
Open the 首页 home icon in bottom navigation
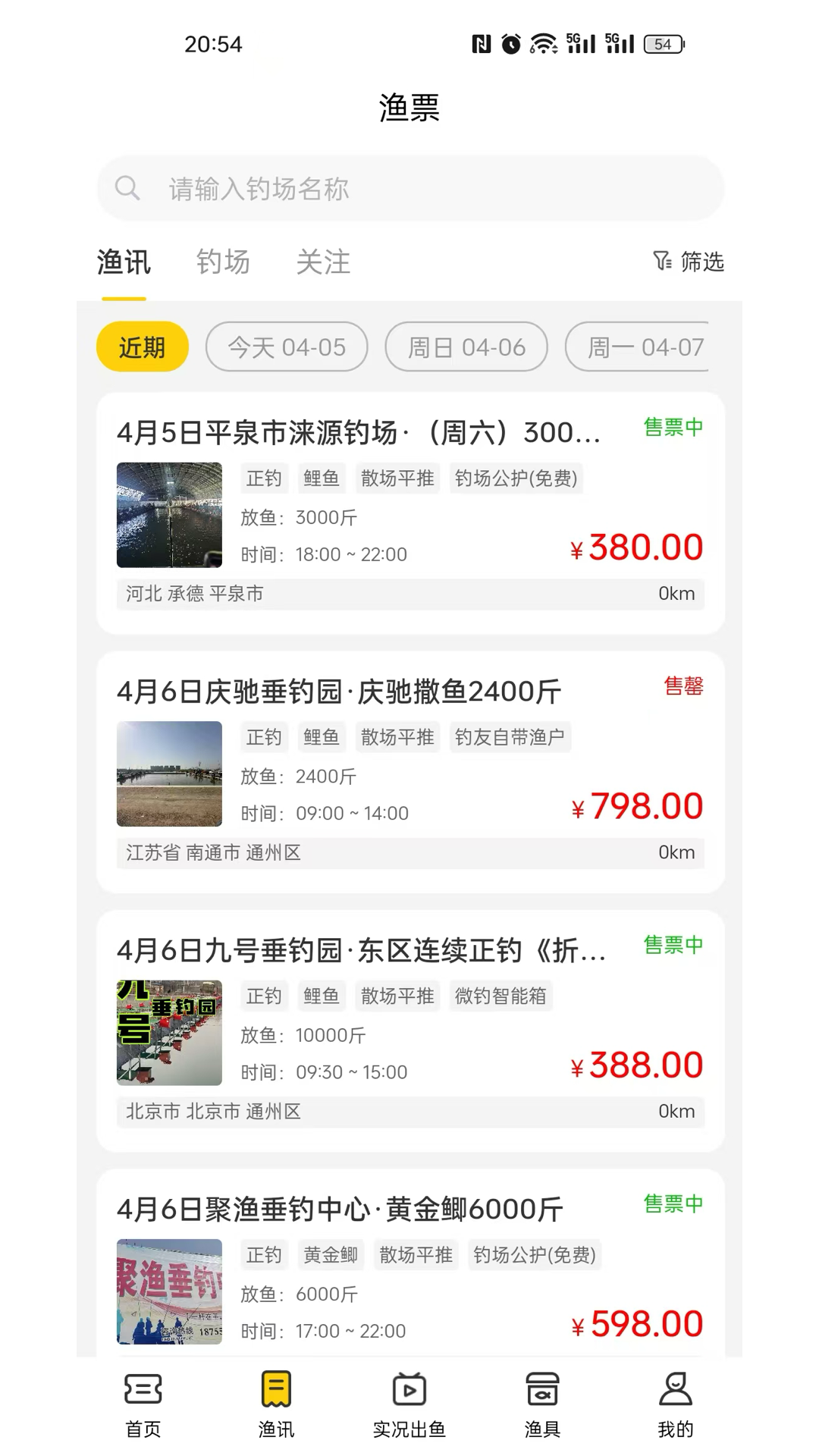click(x=143, y=1400)
